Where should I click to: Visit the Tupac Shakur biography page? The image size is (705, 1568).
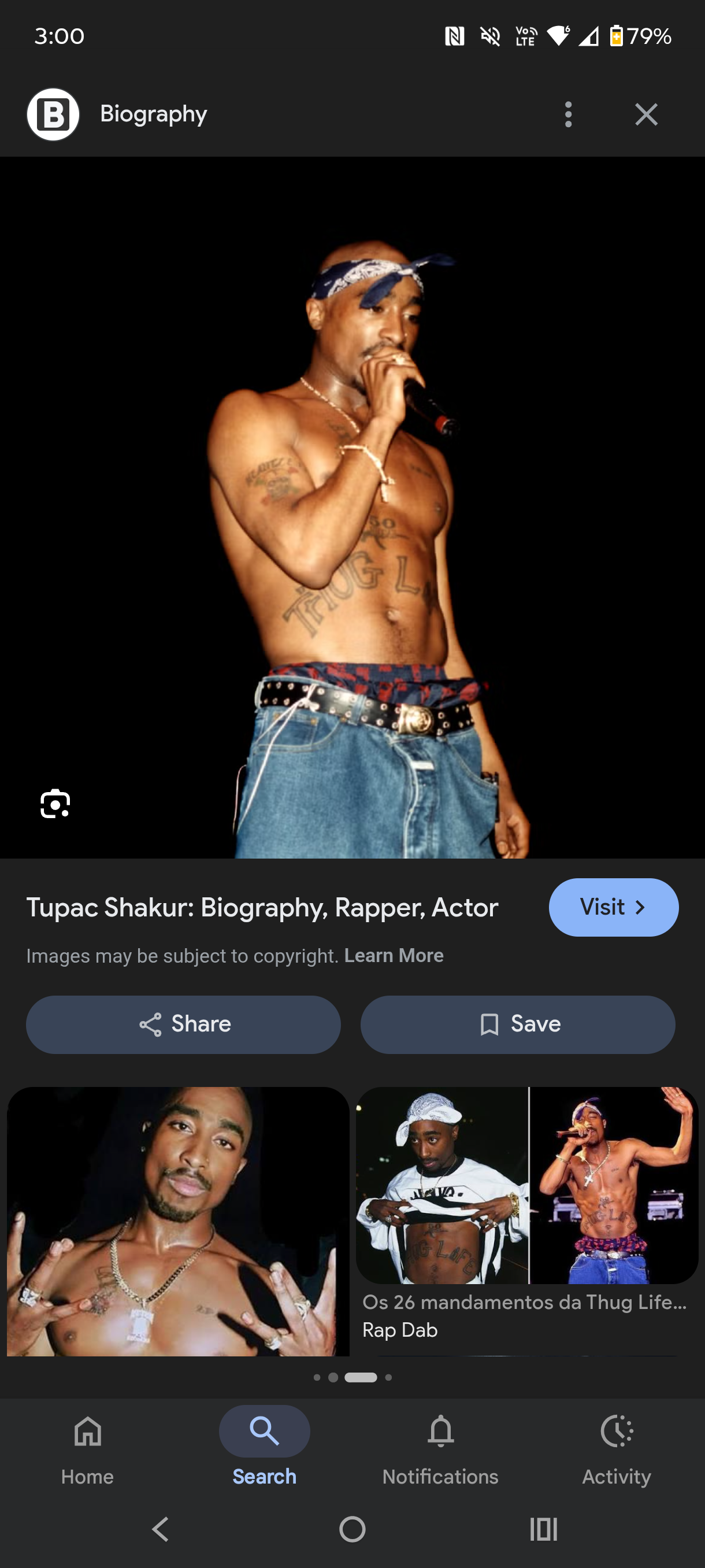(613, 907)
